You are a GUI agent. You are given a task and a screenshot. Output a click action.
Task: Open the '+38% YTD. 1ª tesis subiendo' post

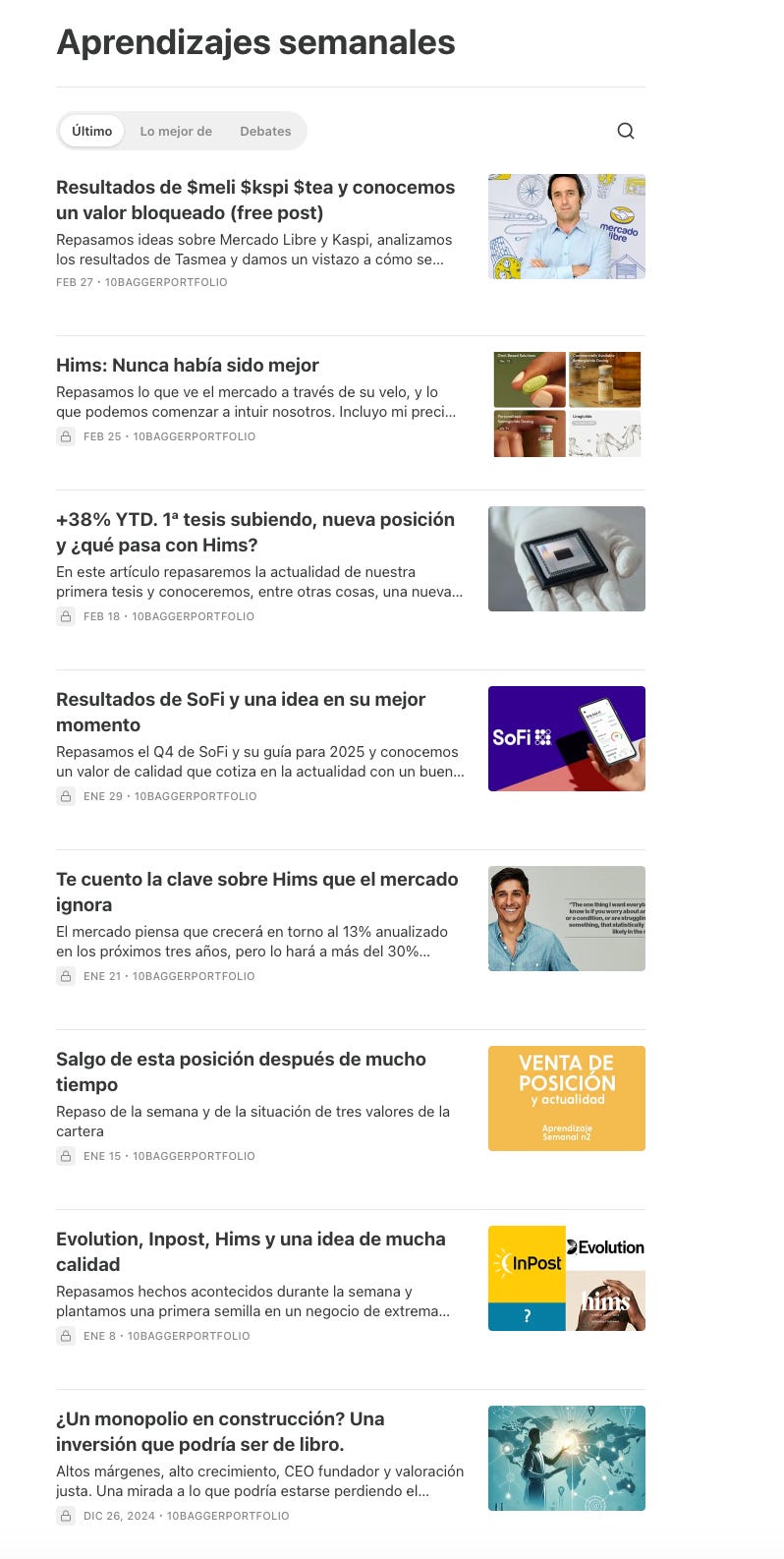coord(255,532)
